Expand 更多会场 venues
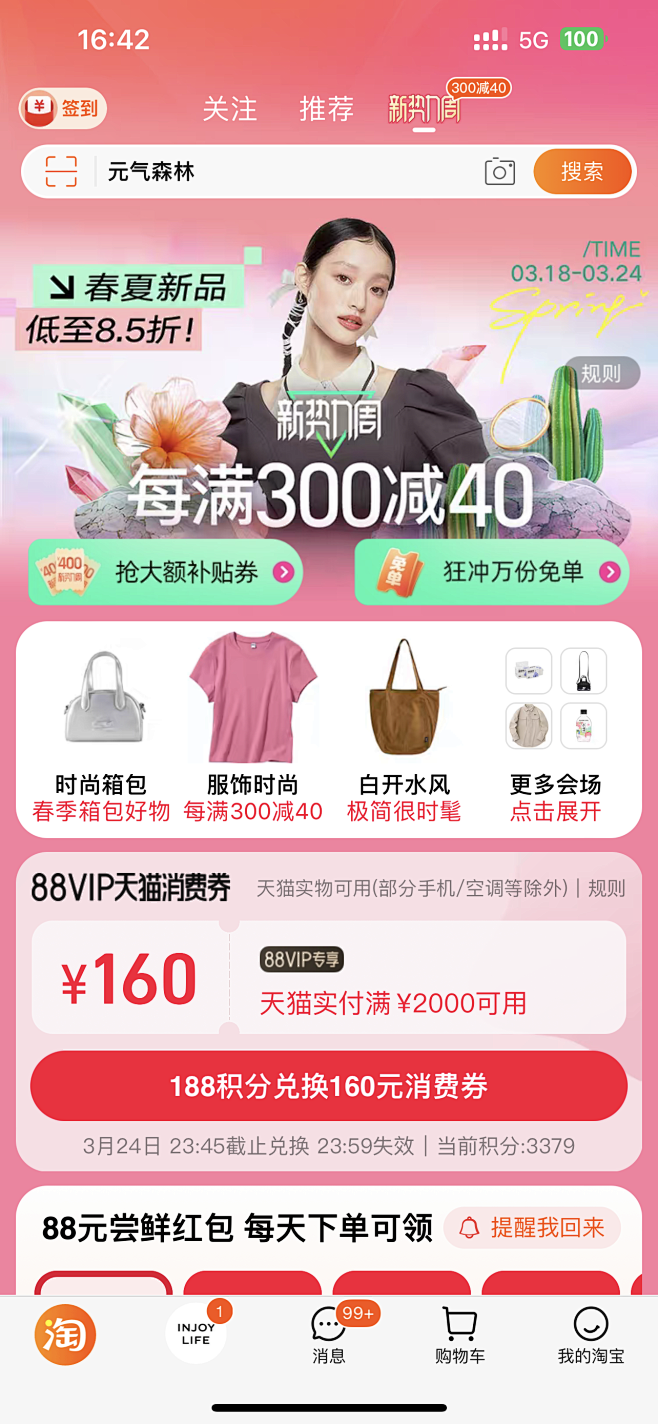The height and width of the screenshot is (1424, 658). click(x=556, y=730)
